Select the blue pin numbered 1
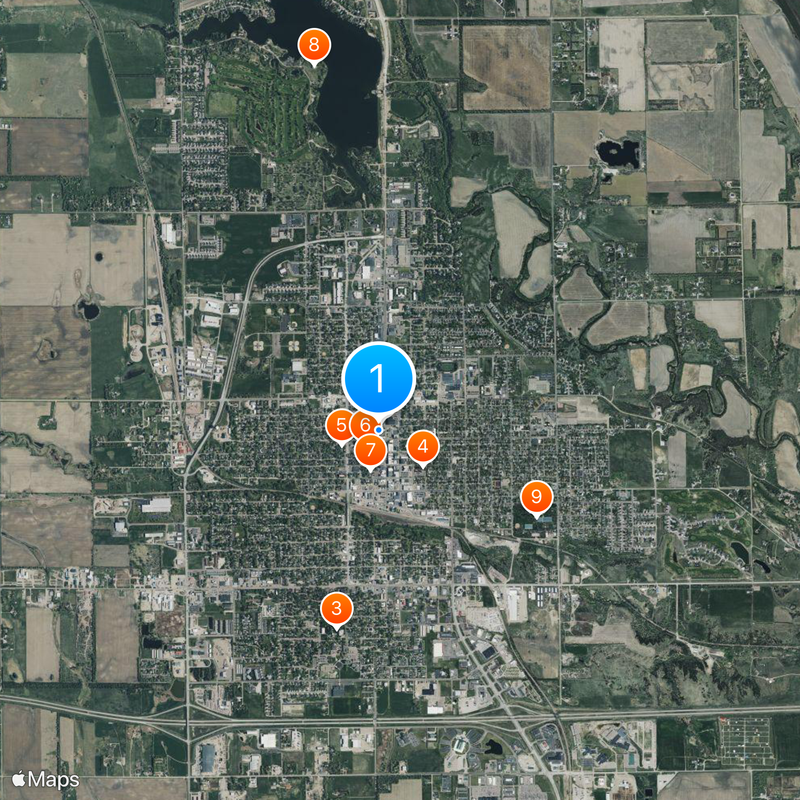 click(378, 378)
